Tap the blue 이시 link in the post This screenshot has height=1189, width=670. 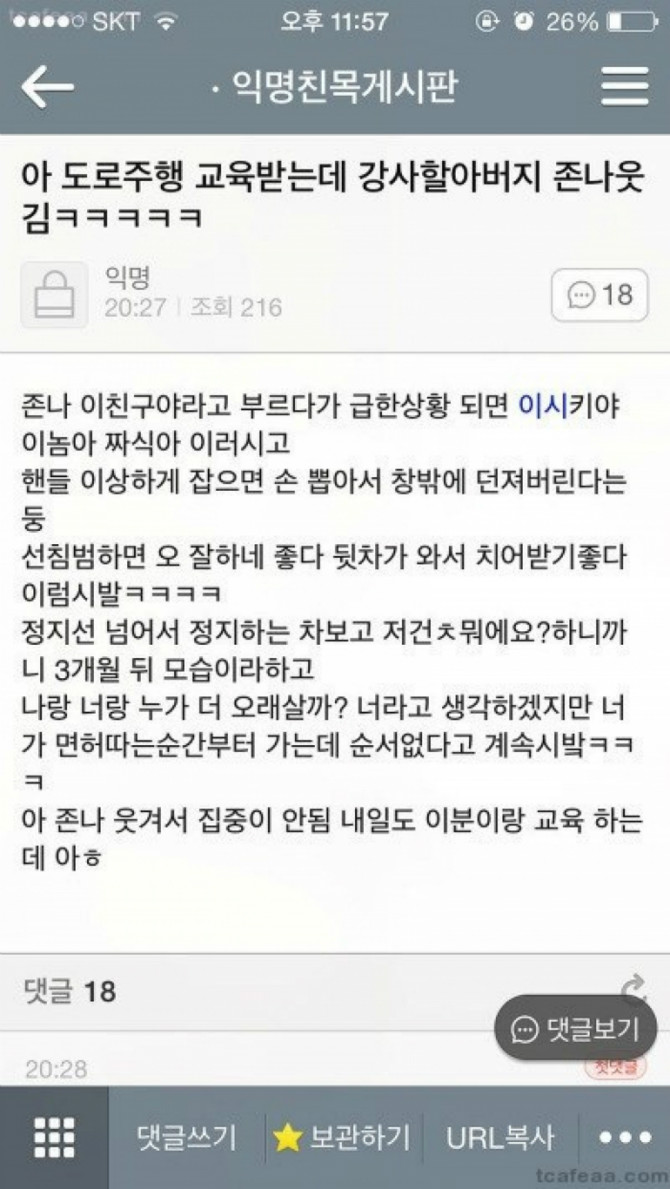pos(543,406)
